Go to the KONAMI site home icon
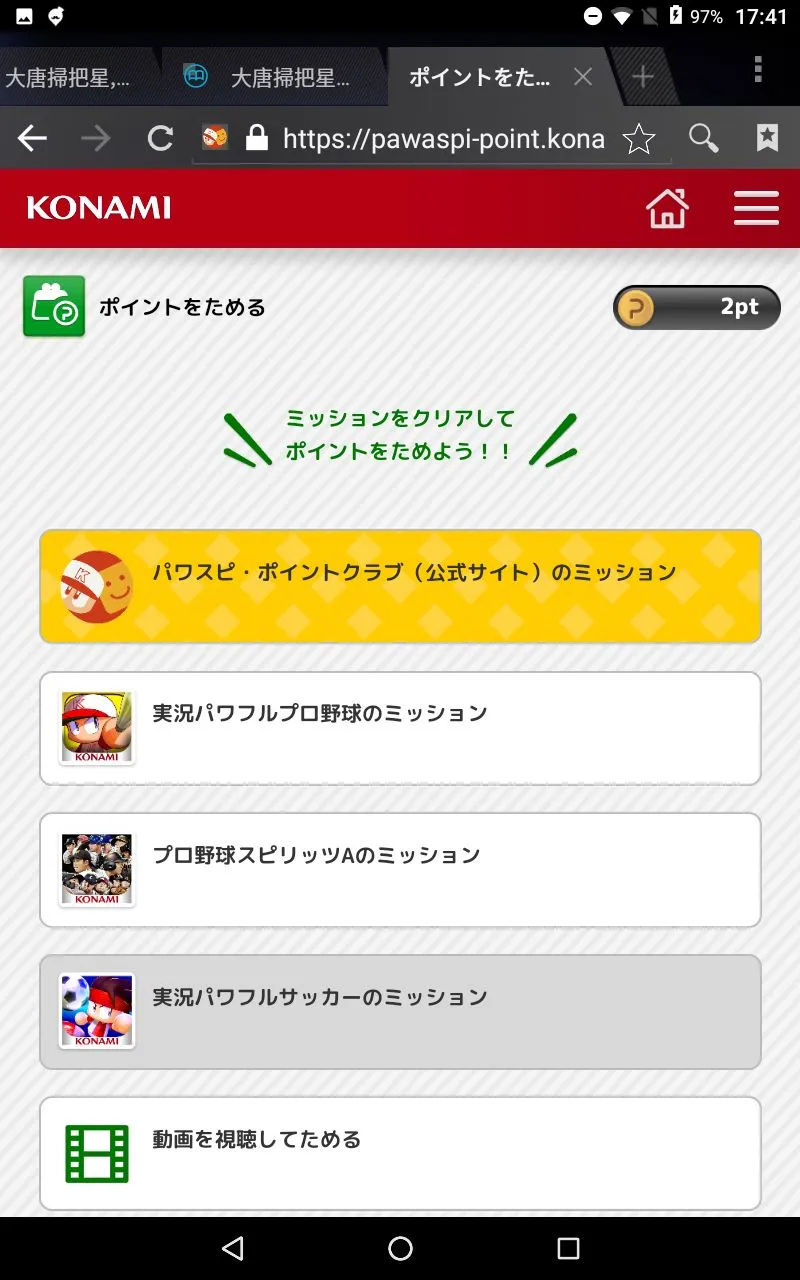 click(667, 208)
